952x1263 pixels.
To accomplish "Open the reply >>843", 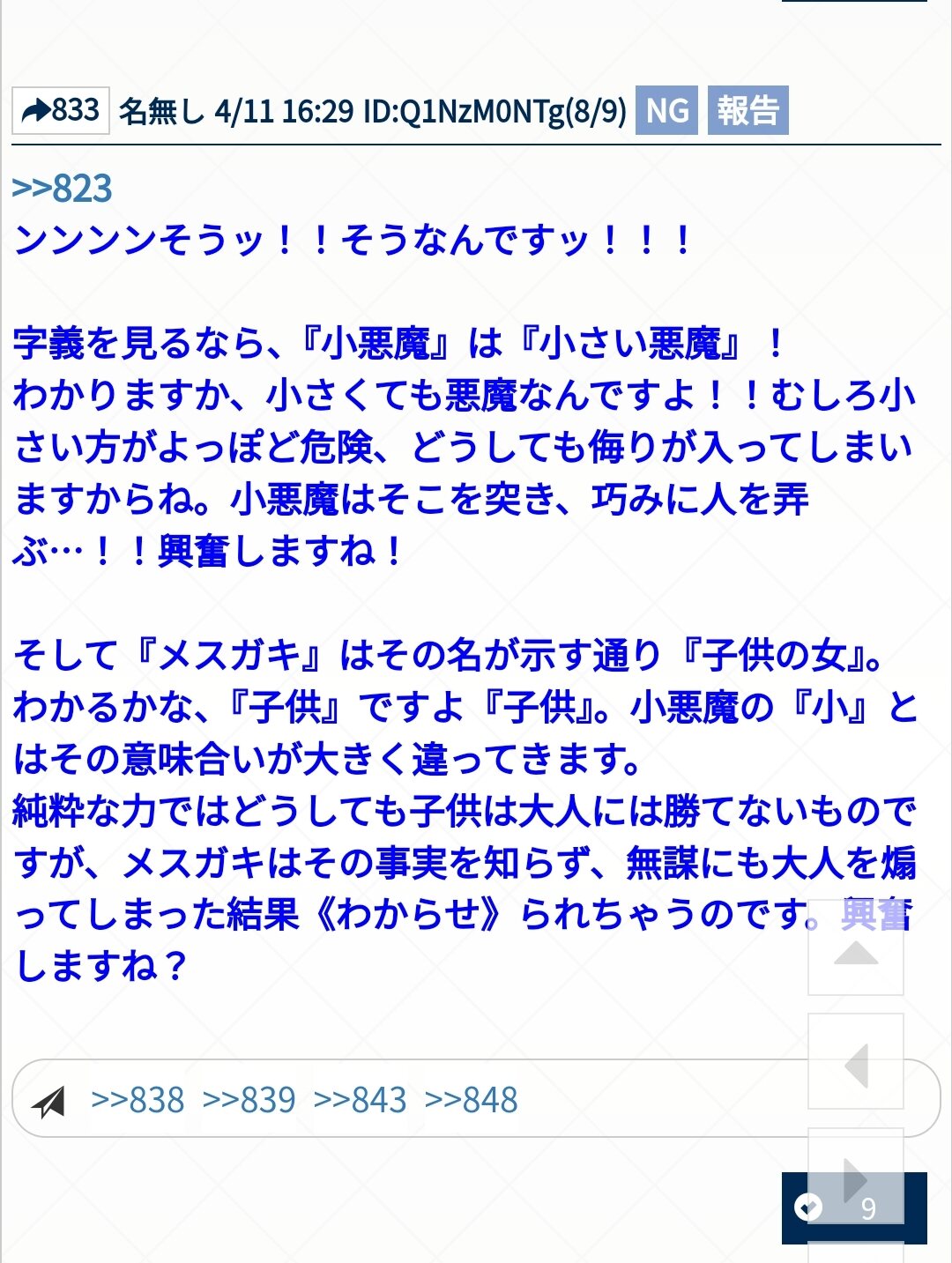I will pos(360,1100).
